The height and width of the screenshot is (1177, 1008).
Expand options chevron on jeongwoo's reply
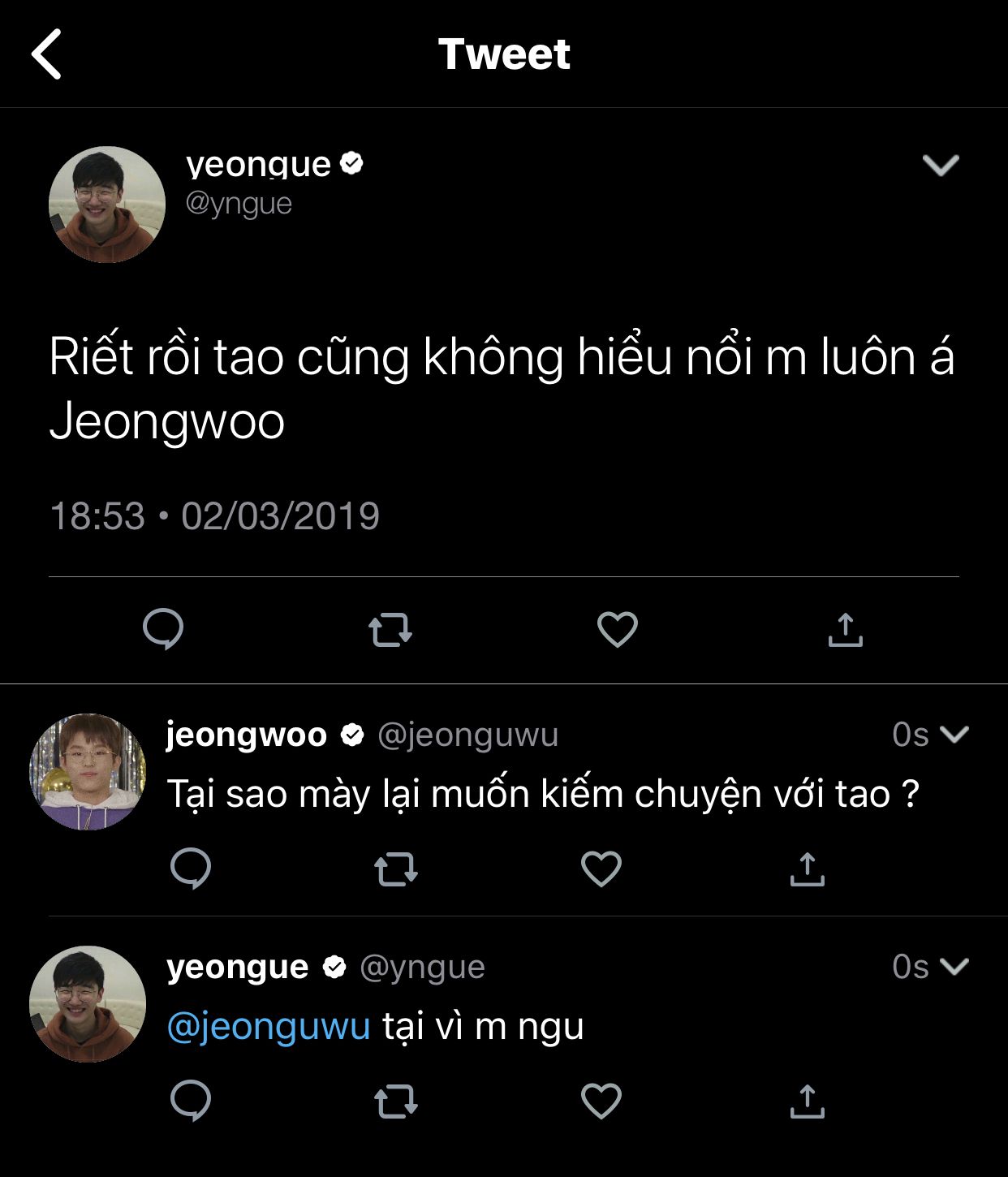coord(954,735)
